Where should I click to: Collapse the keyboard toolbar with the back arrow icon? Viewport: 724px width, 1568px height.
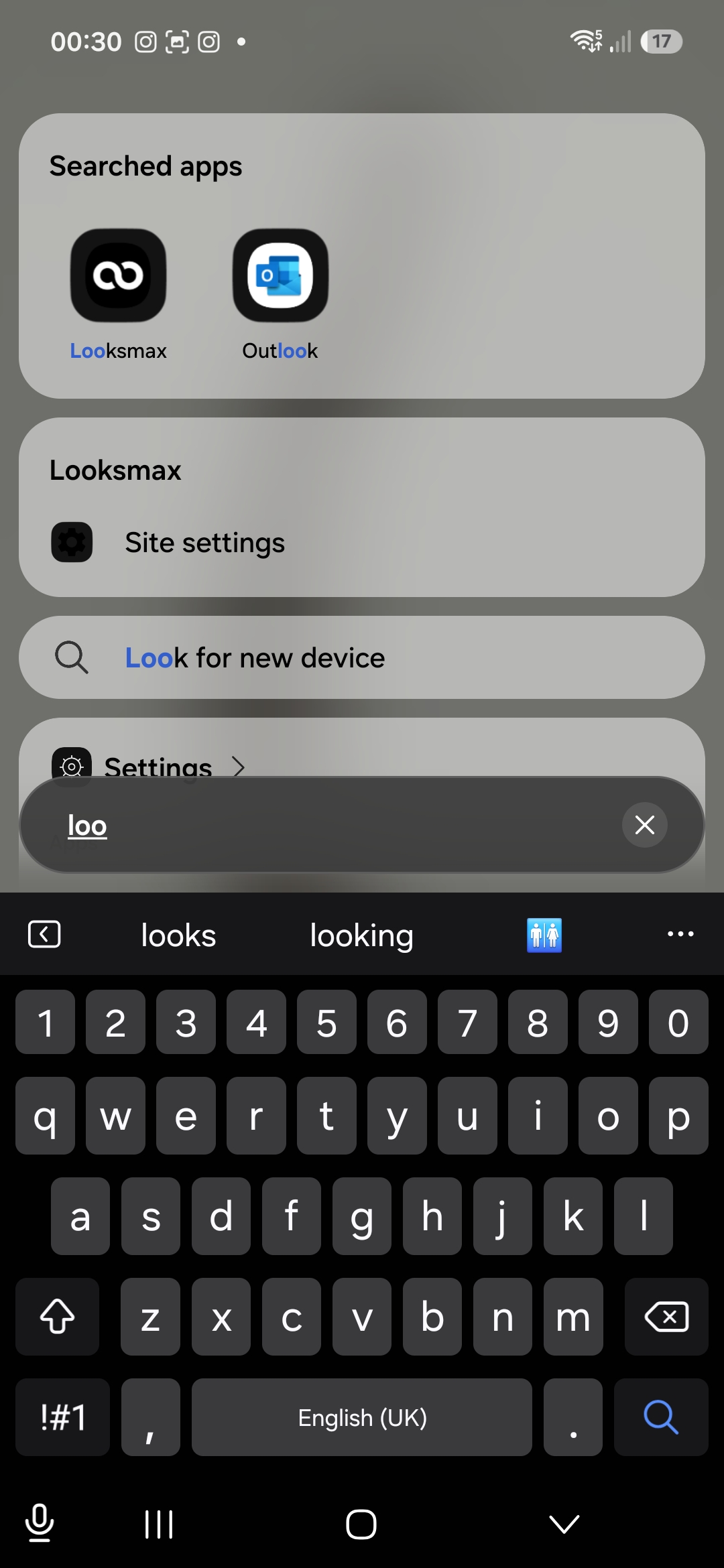44,934
